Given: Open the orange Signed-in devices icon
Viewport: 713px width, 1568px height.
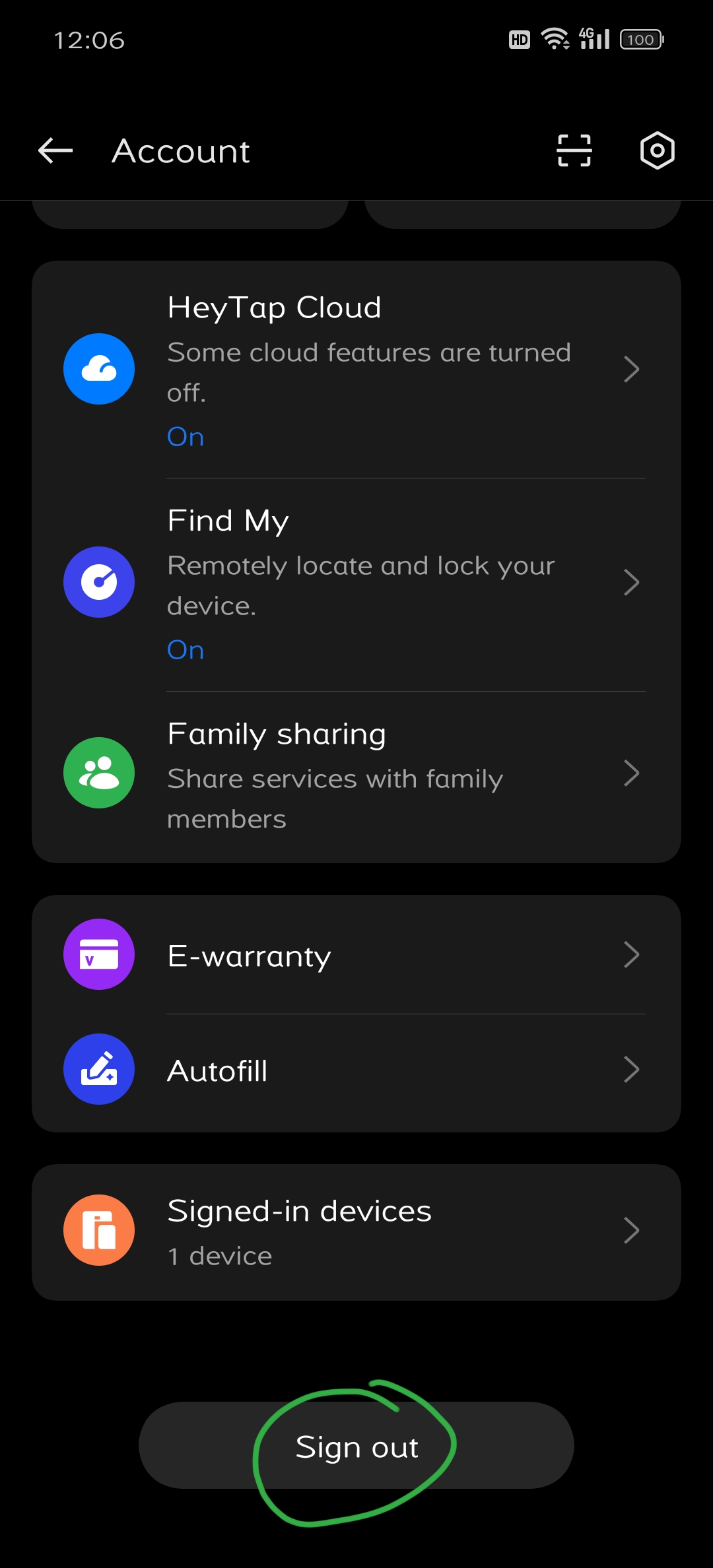Looking at the screenshot, I should [98, 1230].
